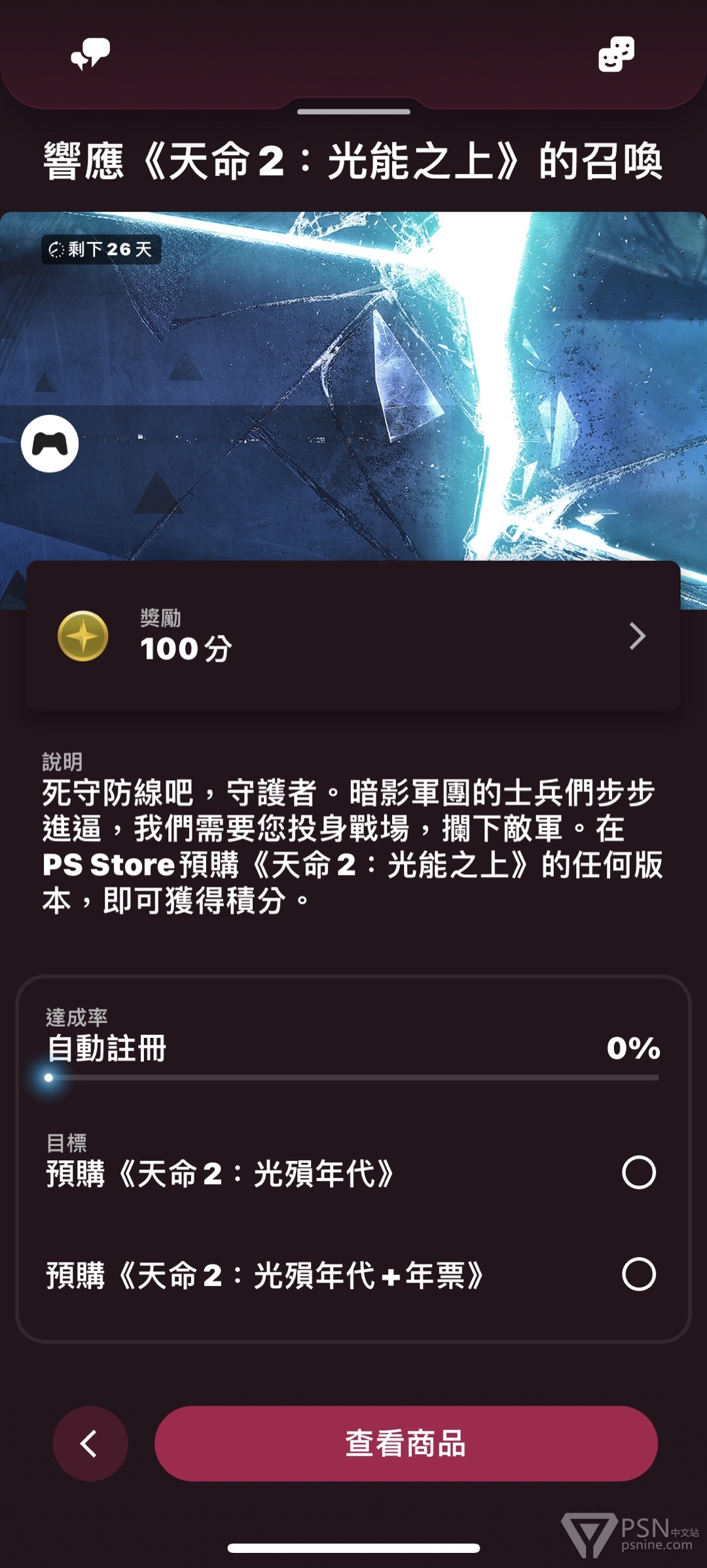707x1568 pixels.
Task: Open the chat bubbles icon at top
Action: [90, 54]
